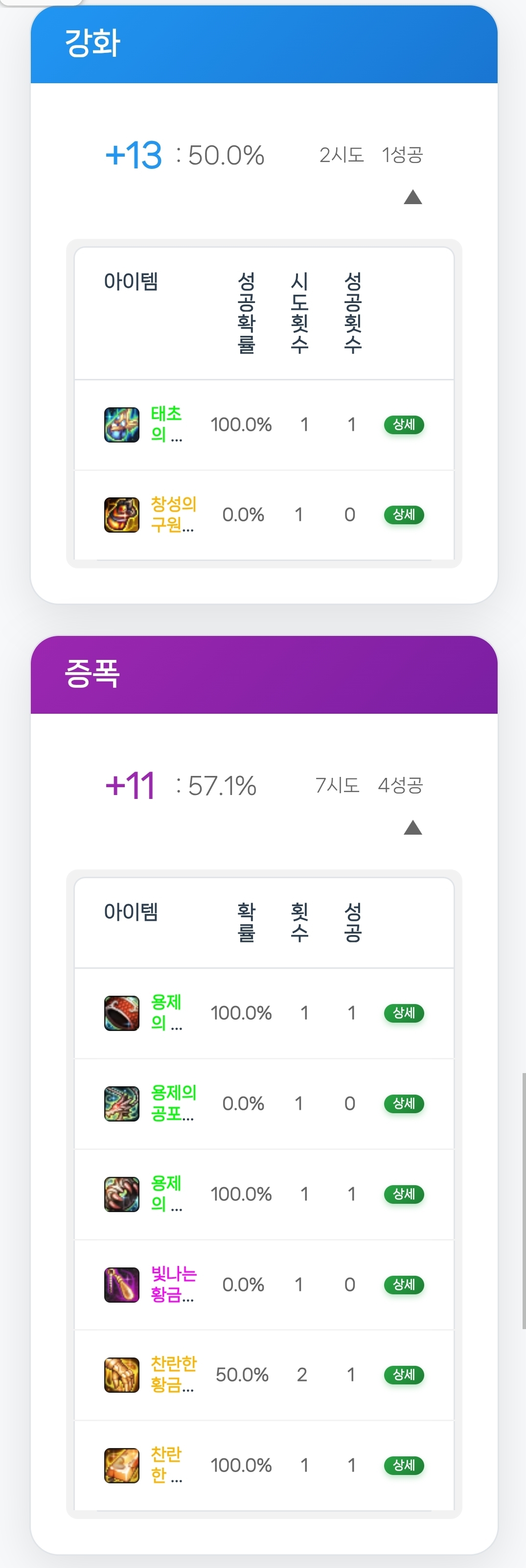Viewport: 526px width, 1568px height.
Task: Show 상세 for 찬란한 100.0% last row
Action: point(404,1465)
